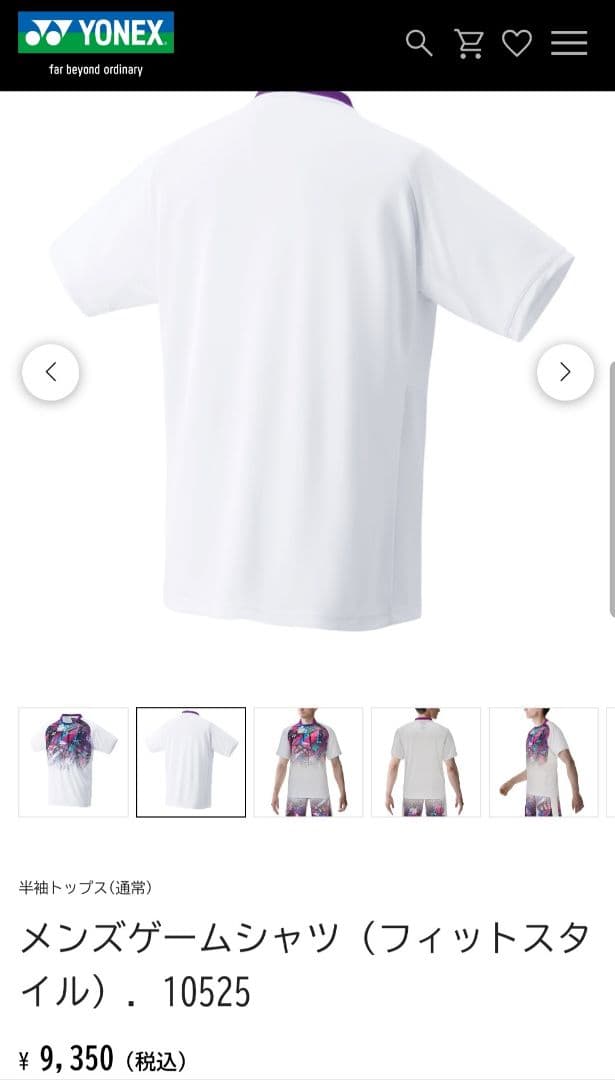Open the shopping cart
Image resolution: width=615 pixels, height=1080 pixels.
(x=468, y=43)
